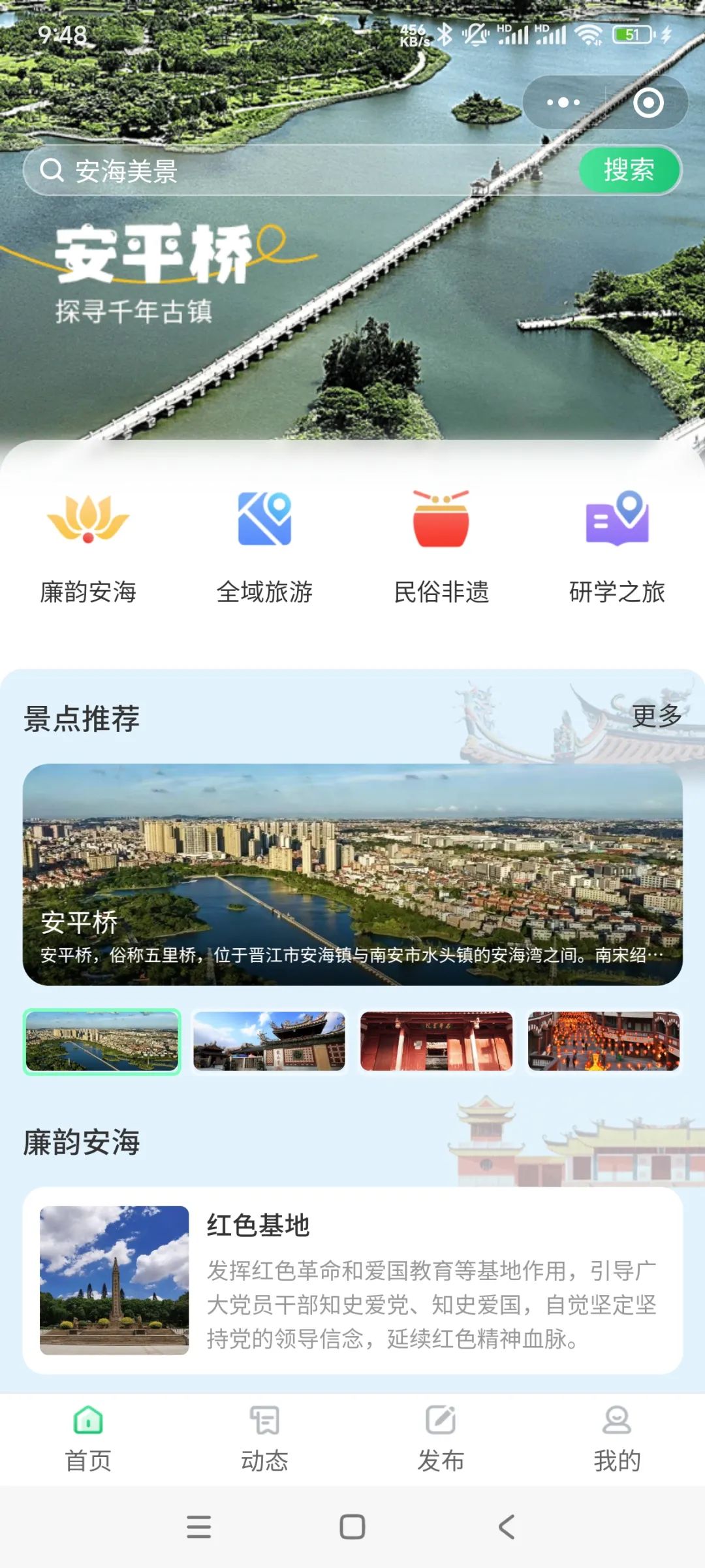Select the lantern street thumbnail

pyautogui.click(x=604, y=1042)
